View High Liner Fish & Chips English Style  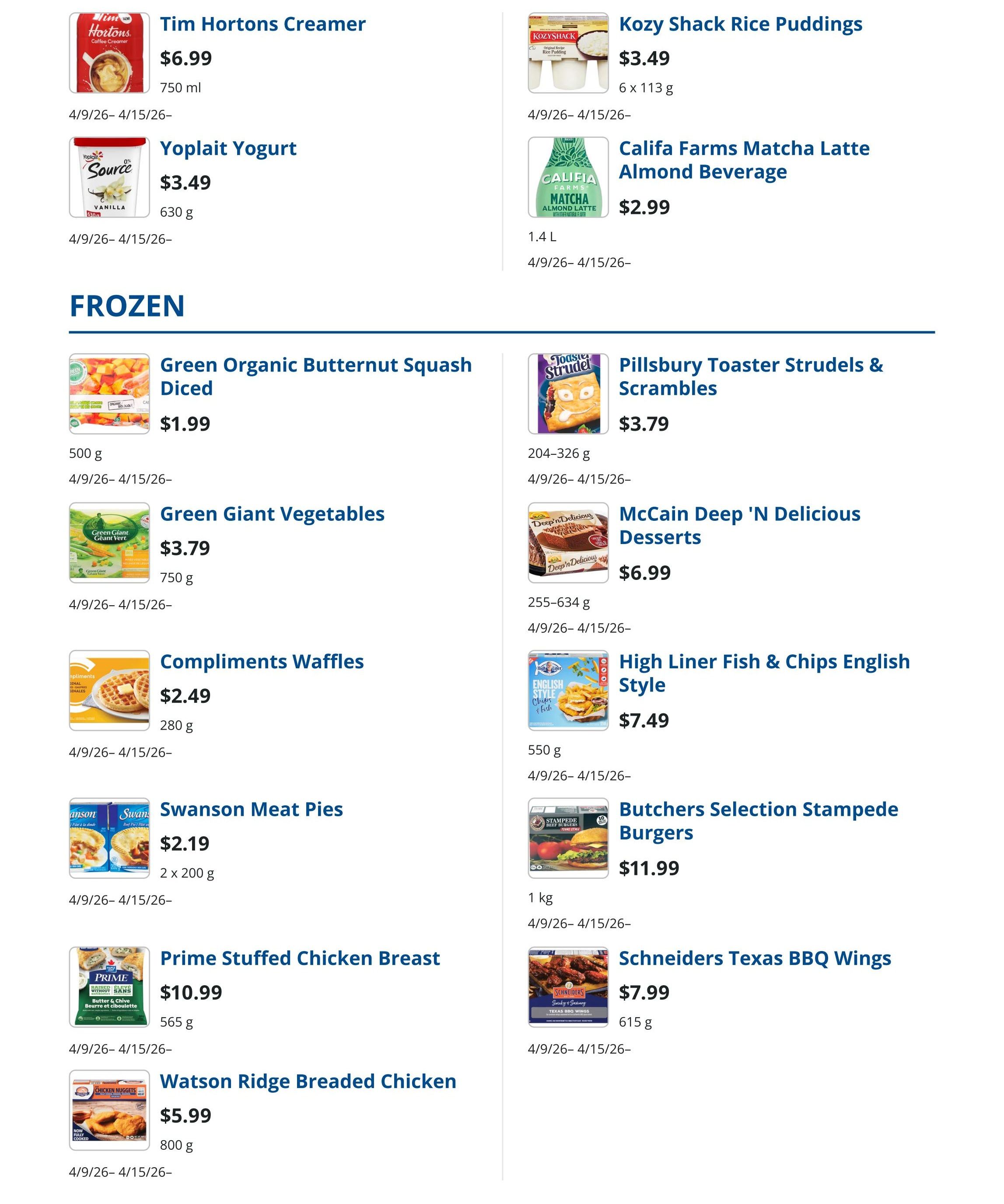coord(763,673)
